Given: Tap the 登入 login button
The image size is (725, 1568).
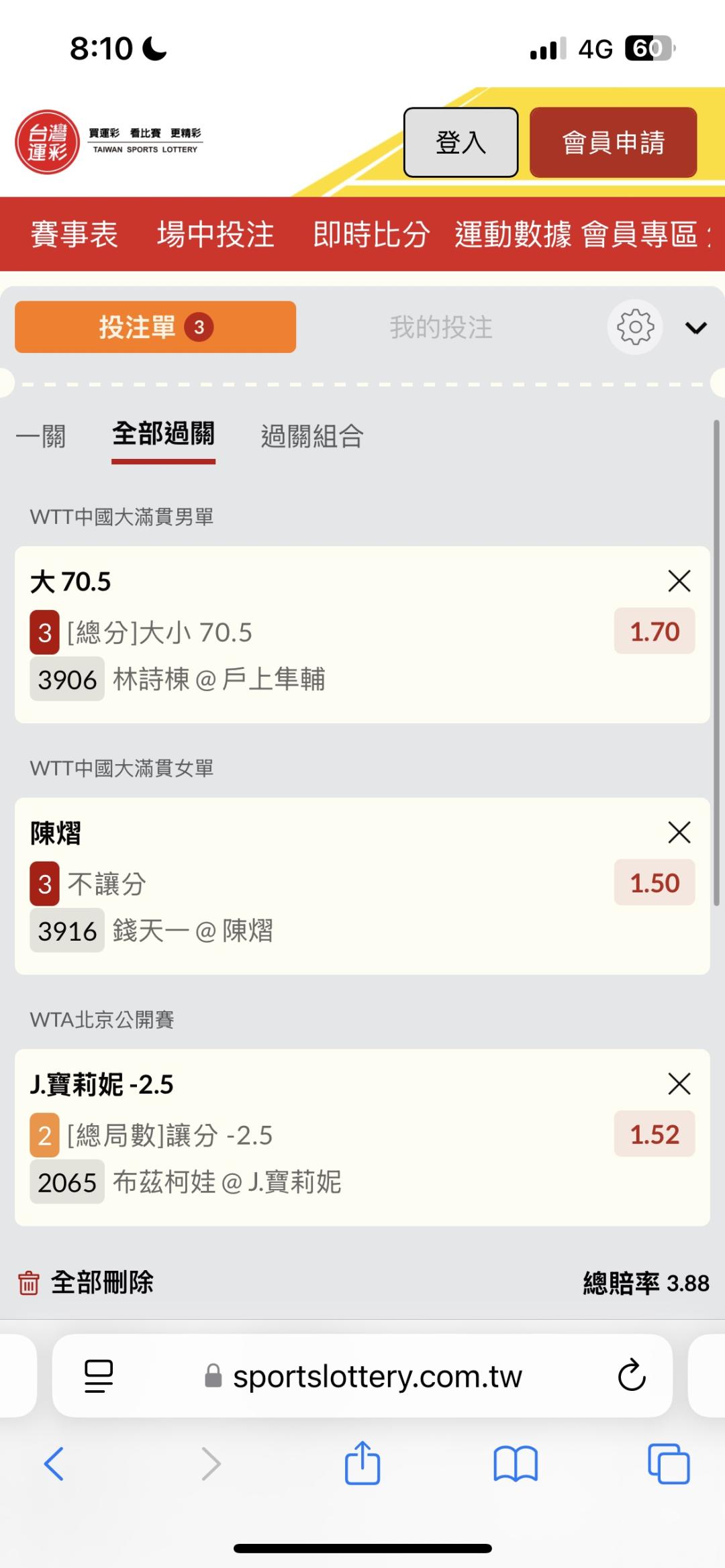Looking at the screenshot, I should (461, 142).
